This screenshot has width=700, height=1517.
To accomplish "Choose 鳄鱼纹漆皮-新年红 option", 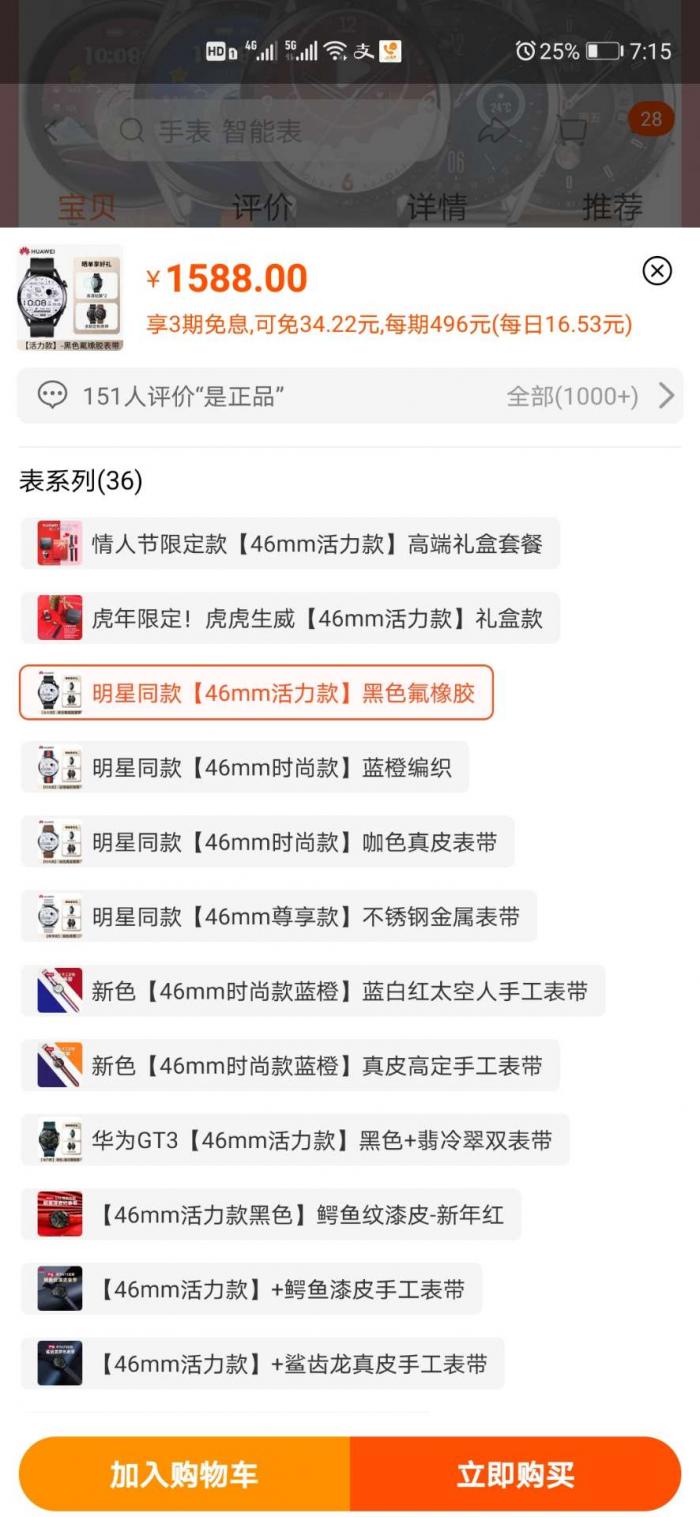I will coord(270,1215).
